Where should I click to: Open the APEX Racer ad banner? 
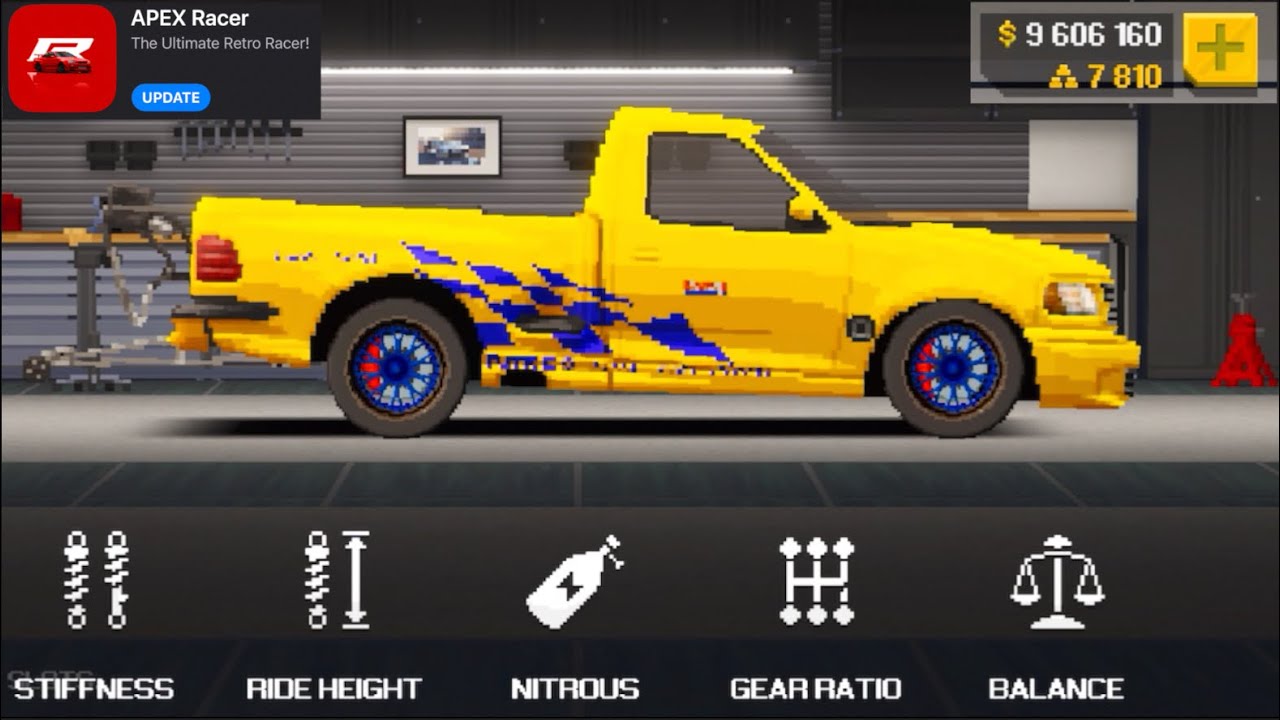161,59
